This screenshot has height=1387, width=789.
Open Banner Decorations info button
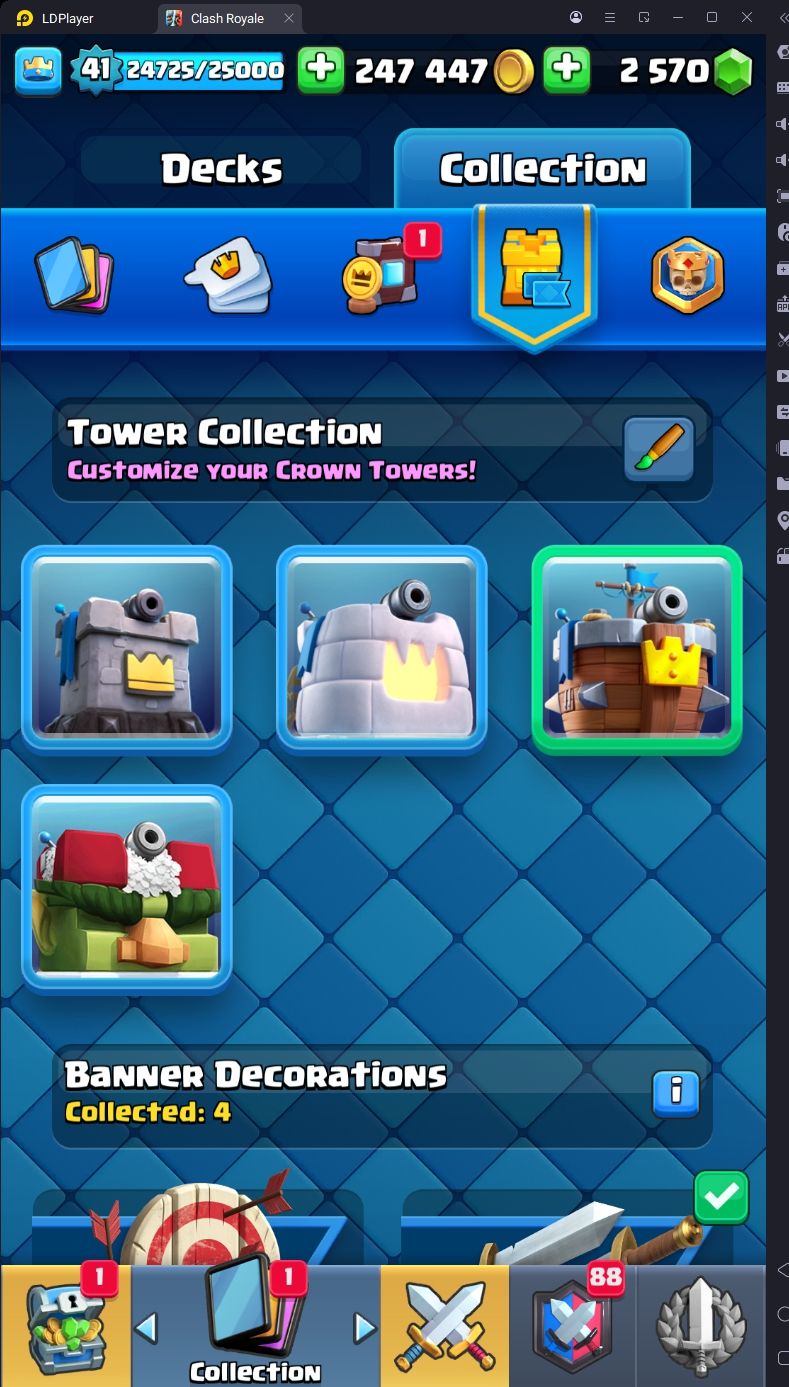click(x=676, y=1093)
